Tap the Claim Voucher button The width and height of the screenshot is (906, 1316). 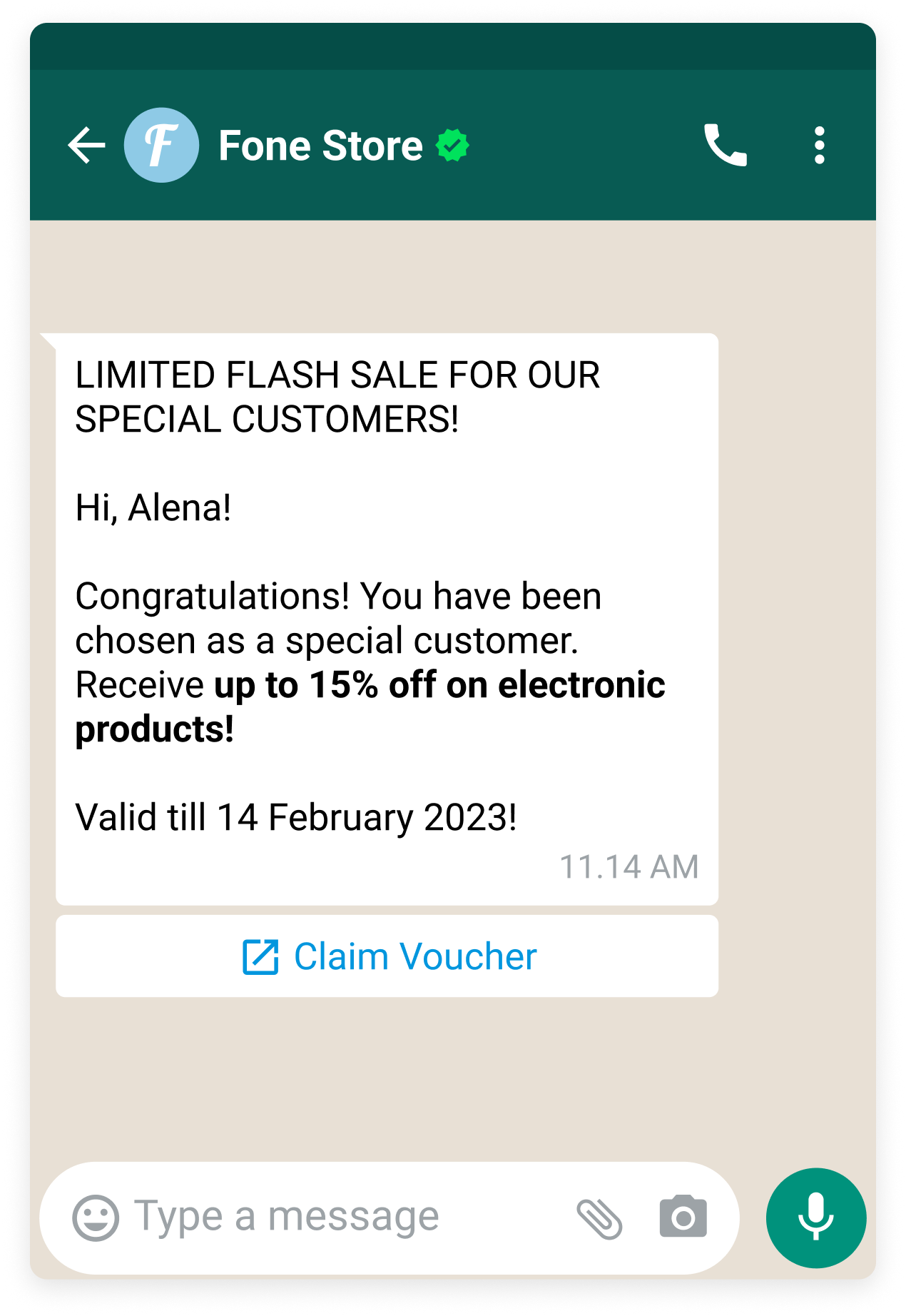pos(387,956)
